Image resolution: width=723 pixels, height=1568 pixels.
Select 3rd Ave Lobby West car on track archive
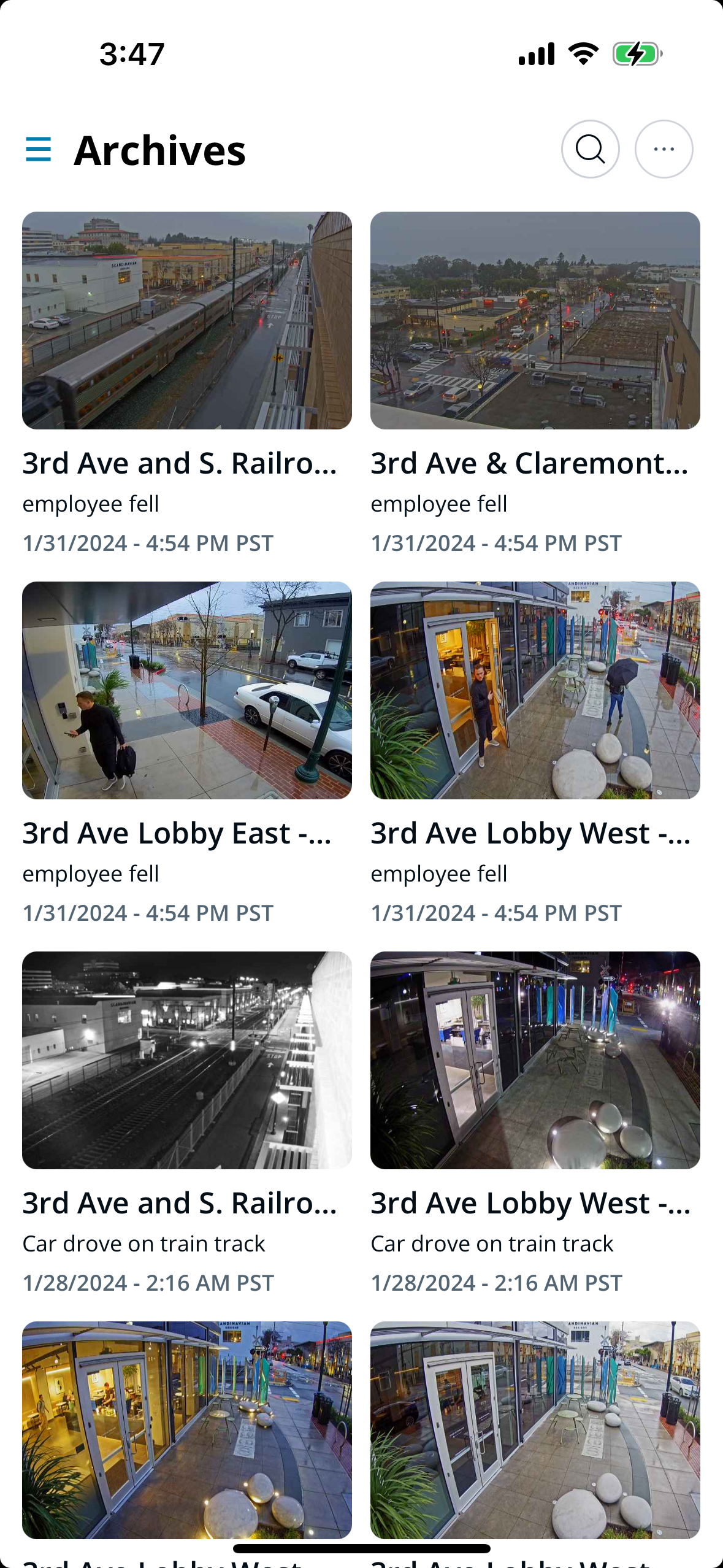[x=535, y=1061]
